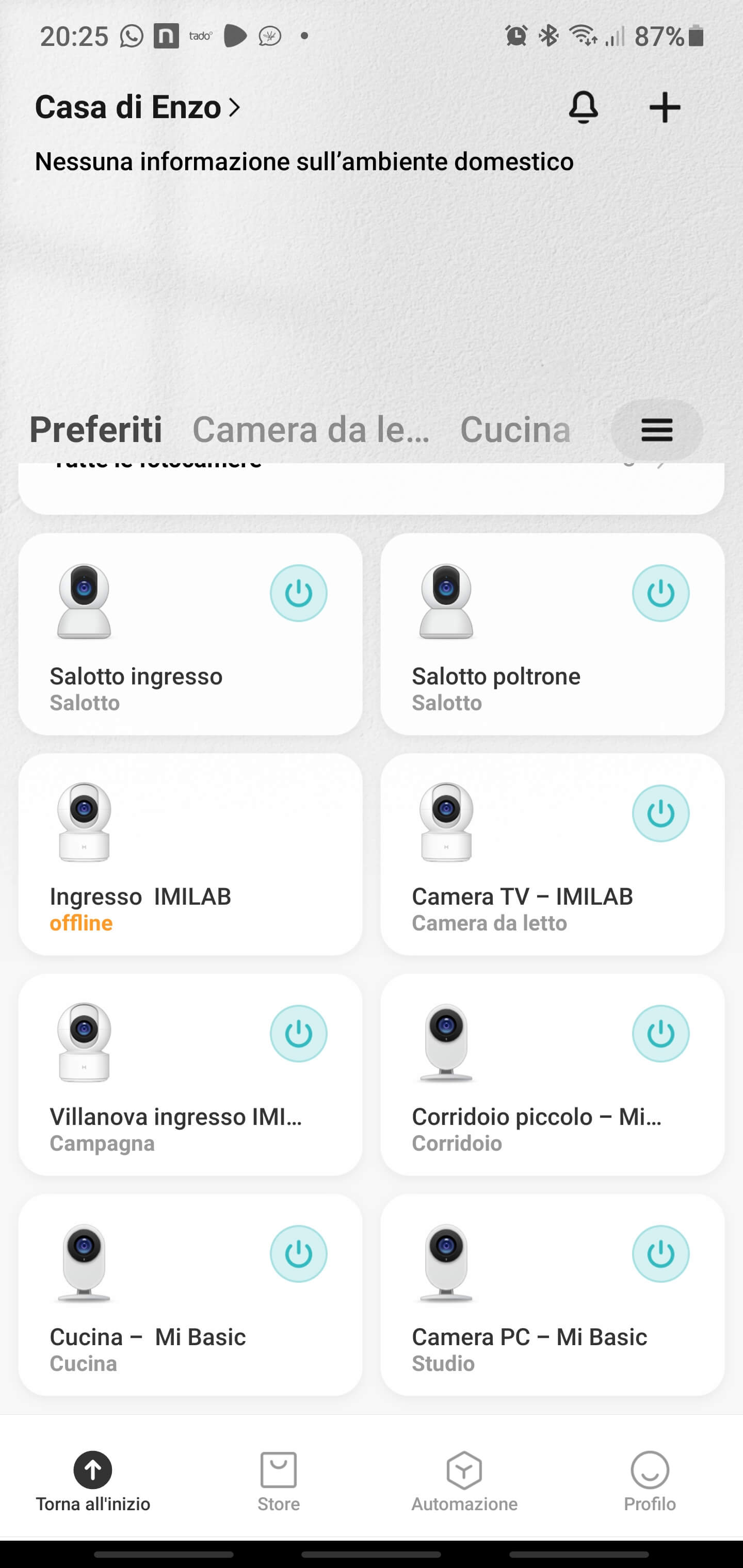
Task: Toggle power for Camera PC – Mi Basic
Action: click(x=660, y=1254)
